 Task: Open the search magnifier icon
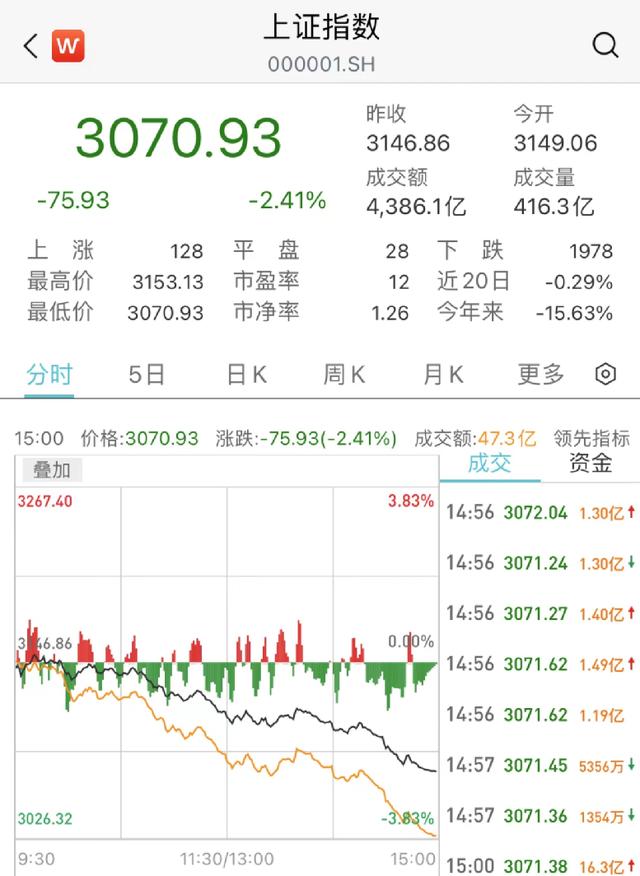605,45
